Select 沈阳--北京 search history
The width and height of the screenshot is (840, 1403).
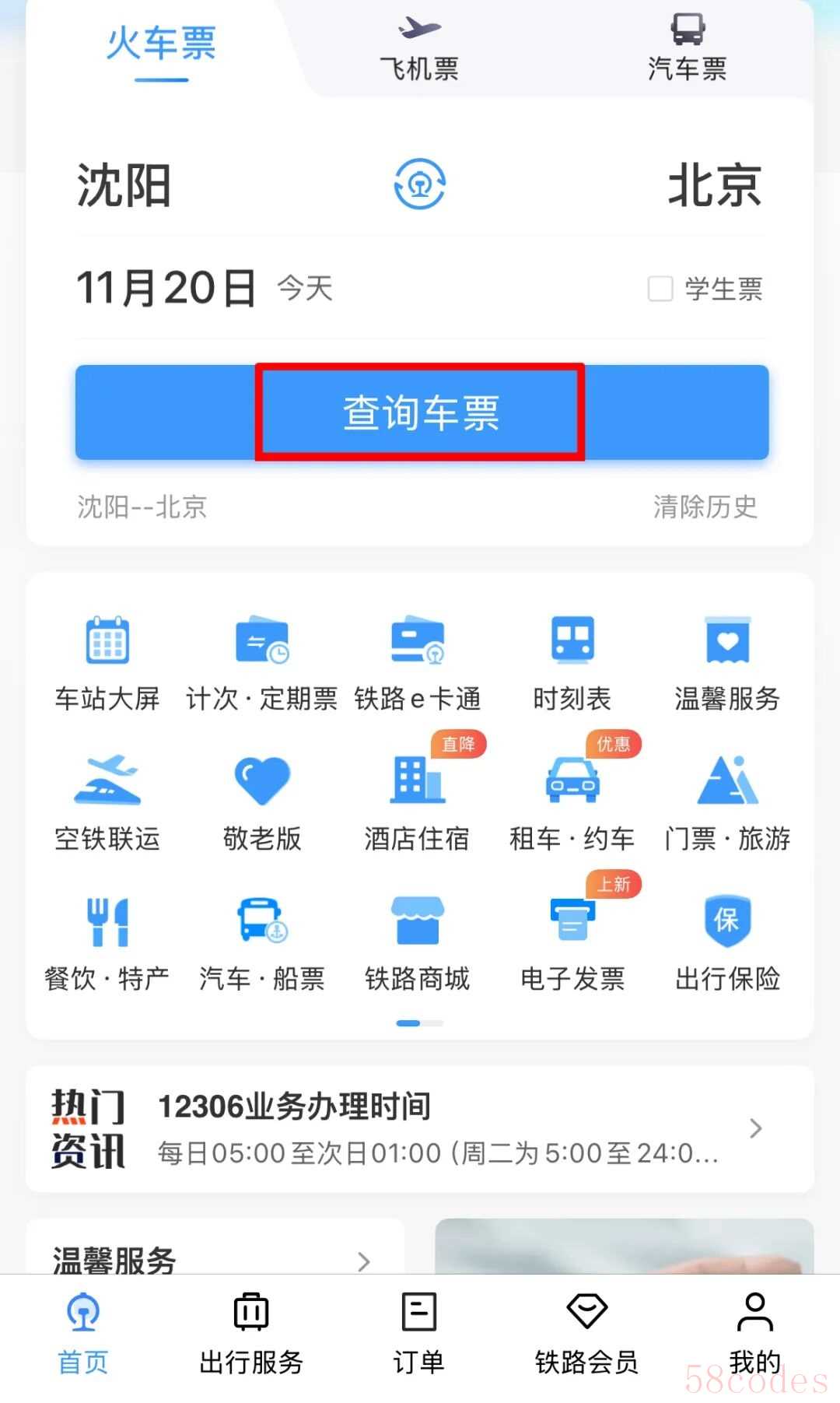(x=142, y=507)
